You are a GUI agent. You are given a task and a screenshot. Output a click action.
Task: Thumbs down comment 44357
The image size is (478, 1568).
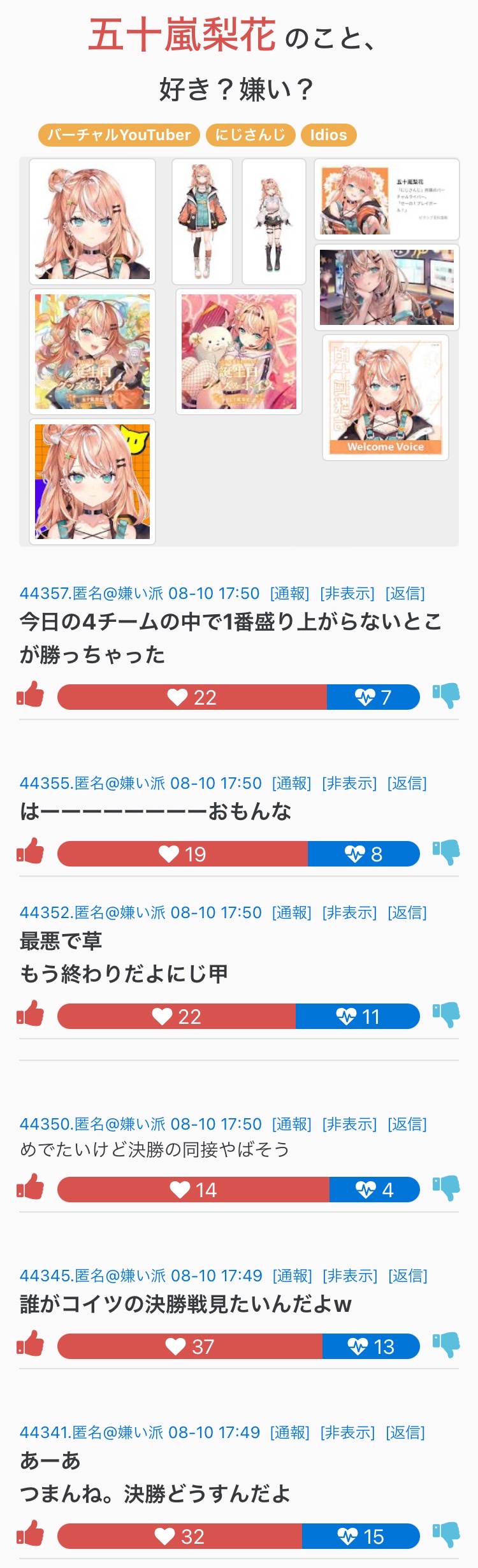tap(446, 696)
